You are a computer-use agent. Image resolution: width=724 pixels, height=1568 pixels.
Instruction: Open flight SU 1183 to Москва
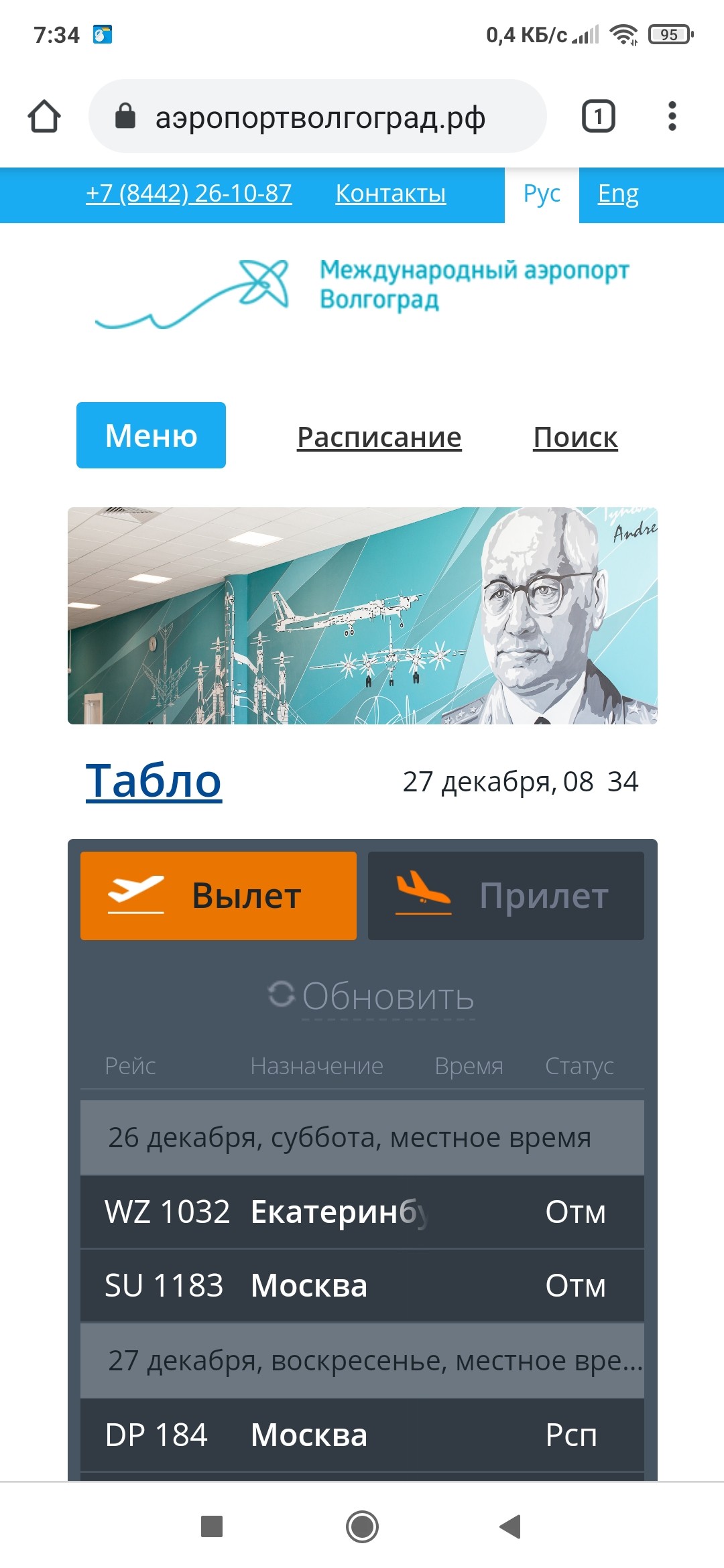click(x=362, y=1285)
